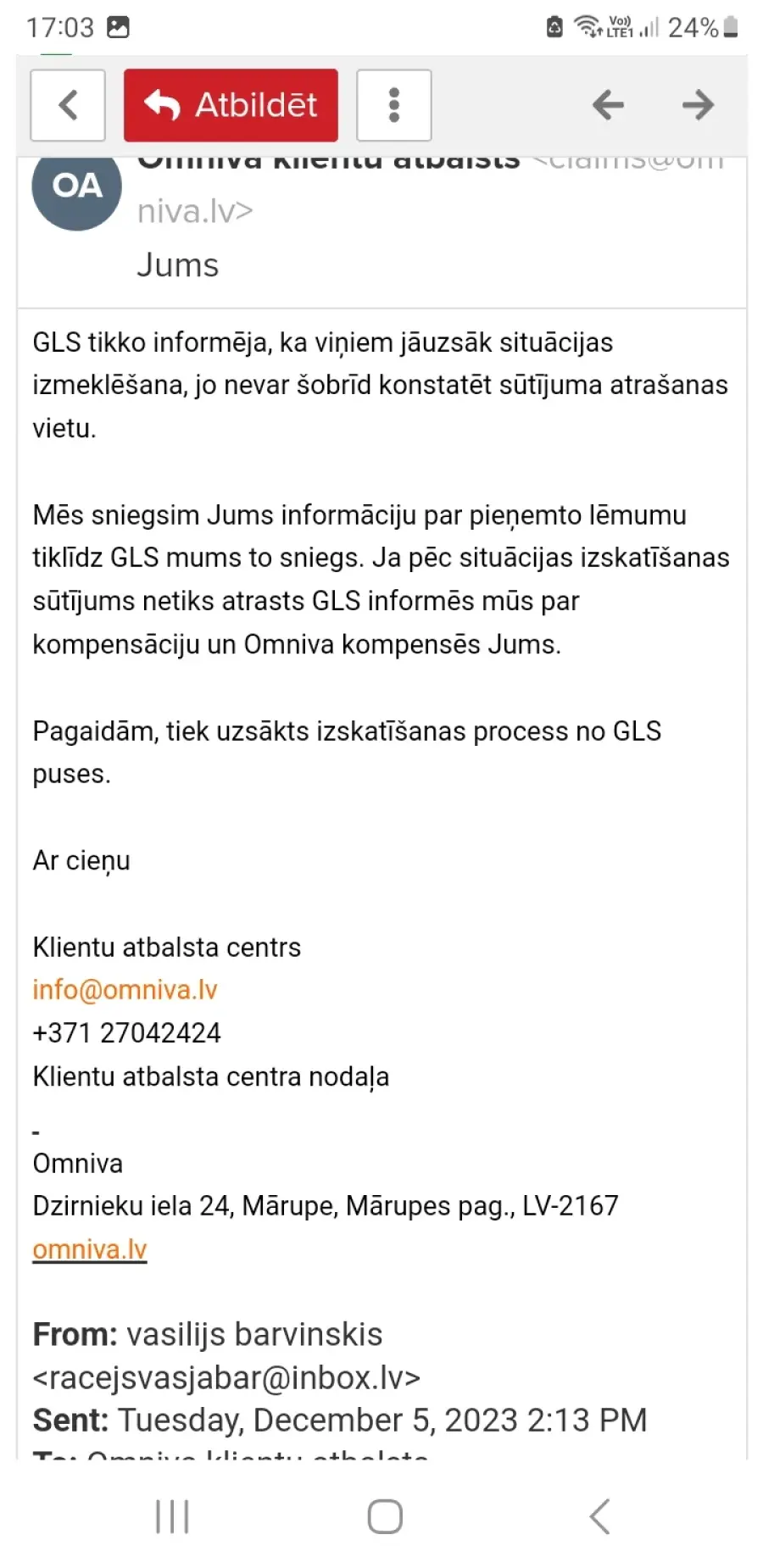Go to the next email
Screen dimensions: 763x1568
tap(699, 105)
